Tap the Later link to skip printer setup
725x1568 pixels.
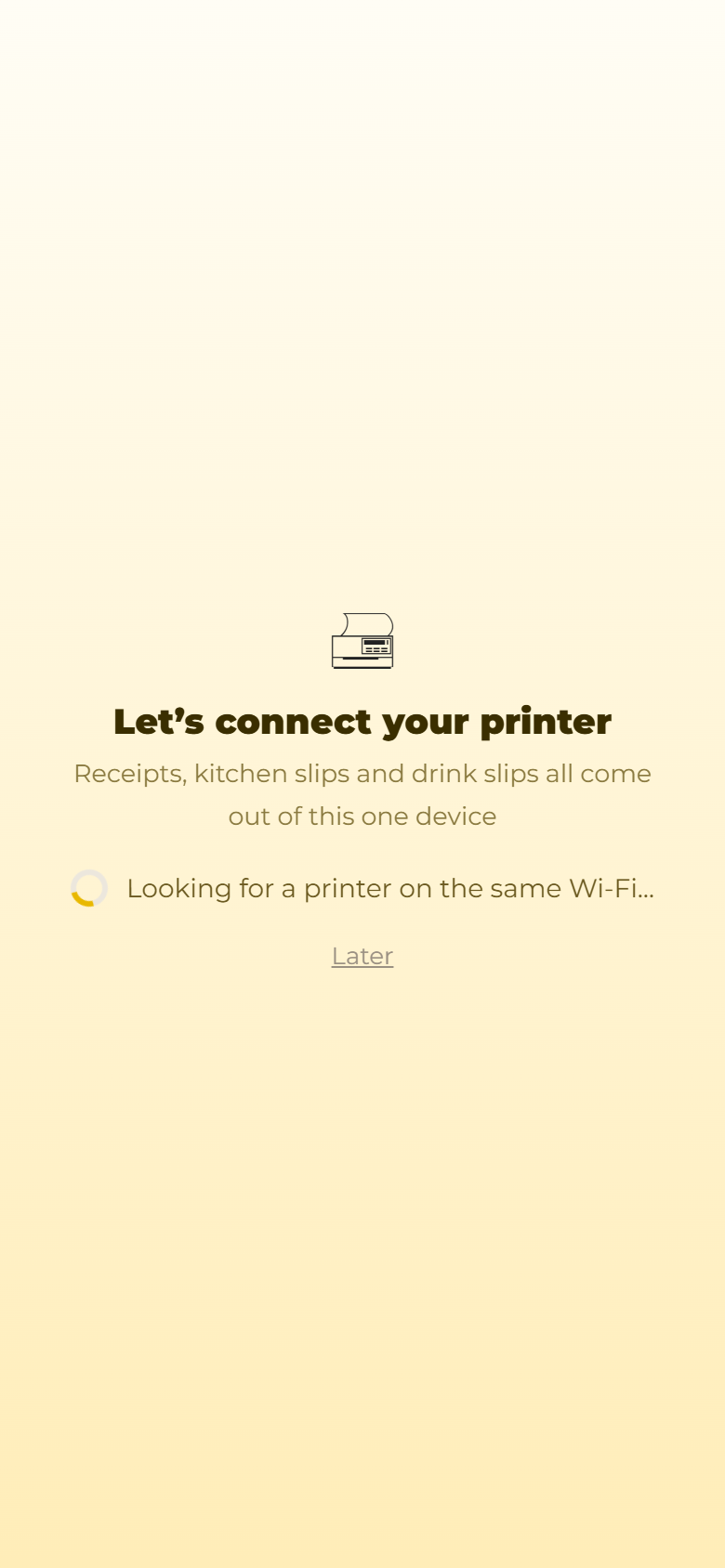pyautogui.click(x=362, y=956)
